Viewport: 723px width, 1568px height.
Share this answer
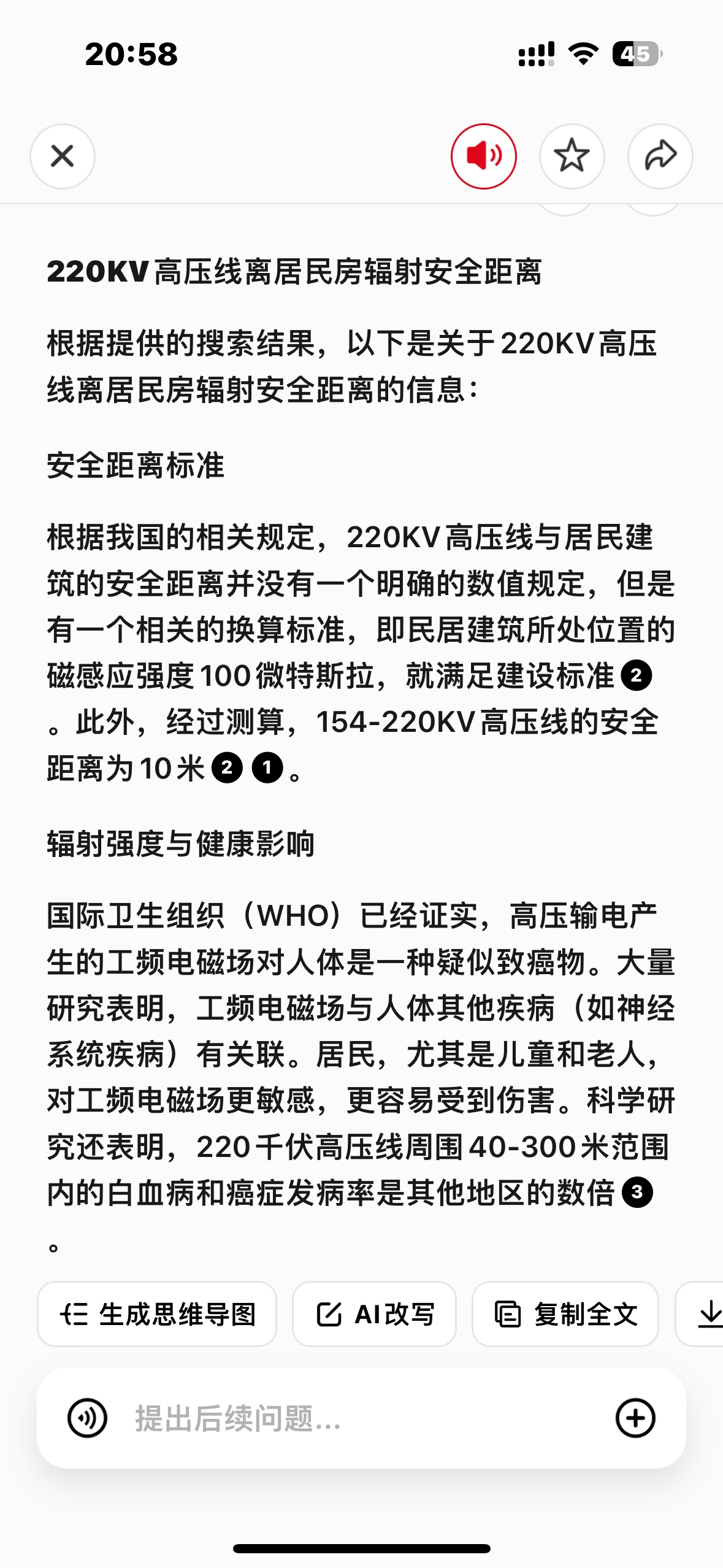point(660,156)
